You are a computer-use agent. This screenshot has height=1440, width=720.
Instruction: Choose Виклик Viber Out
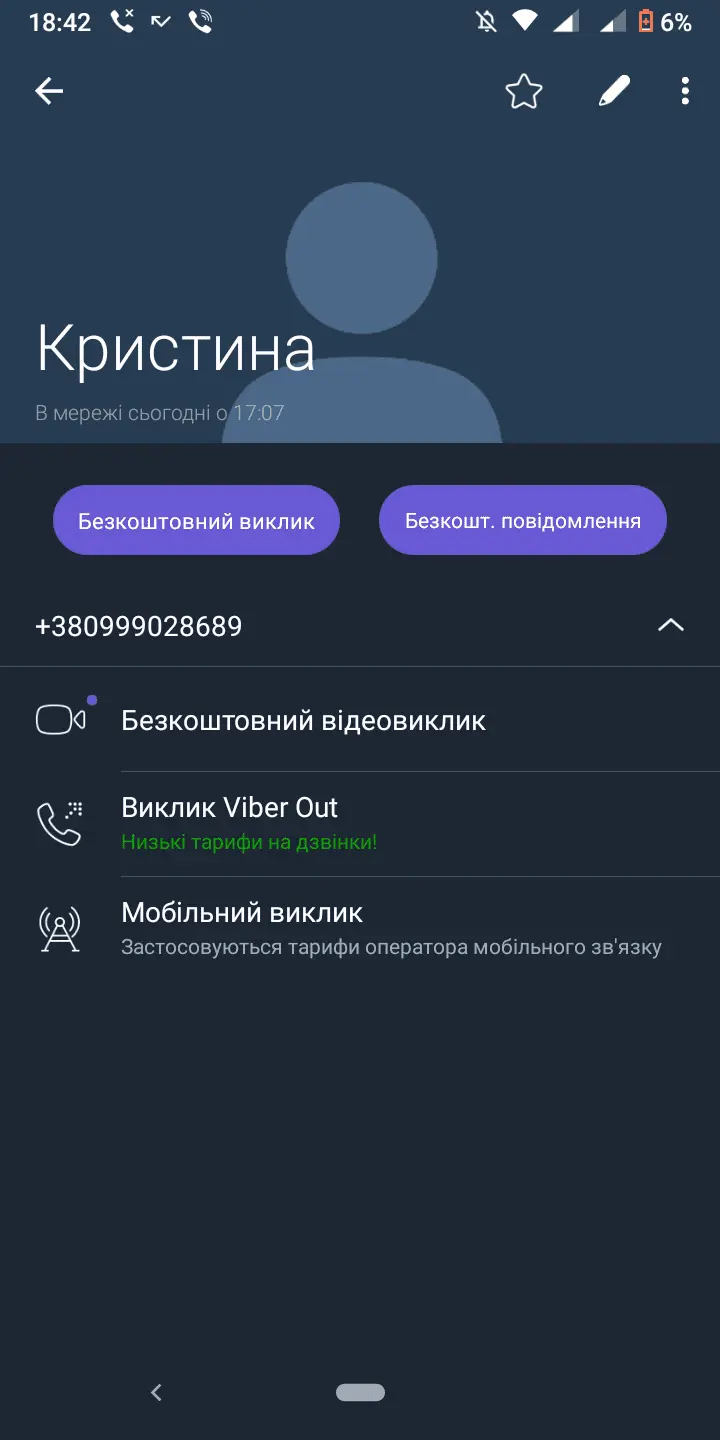tap(230, 823)
